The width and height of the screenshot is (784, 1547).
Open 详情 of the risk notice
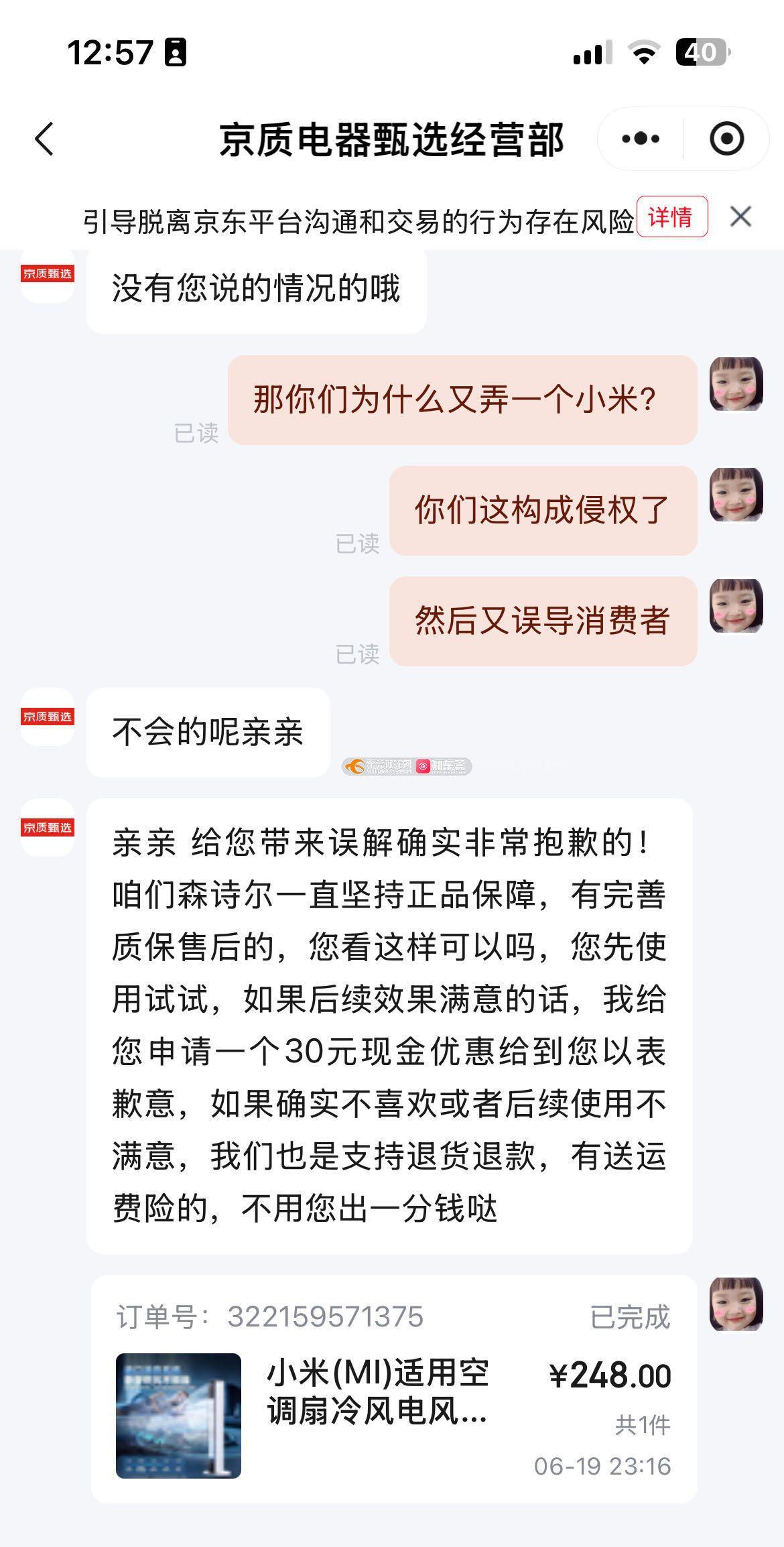pyautogui.click(x=671, y=217)
